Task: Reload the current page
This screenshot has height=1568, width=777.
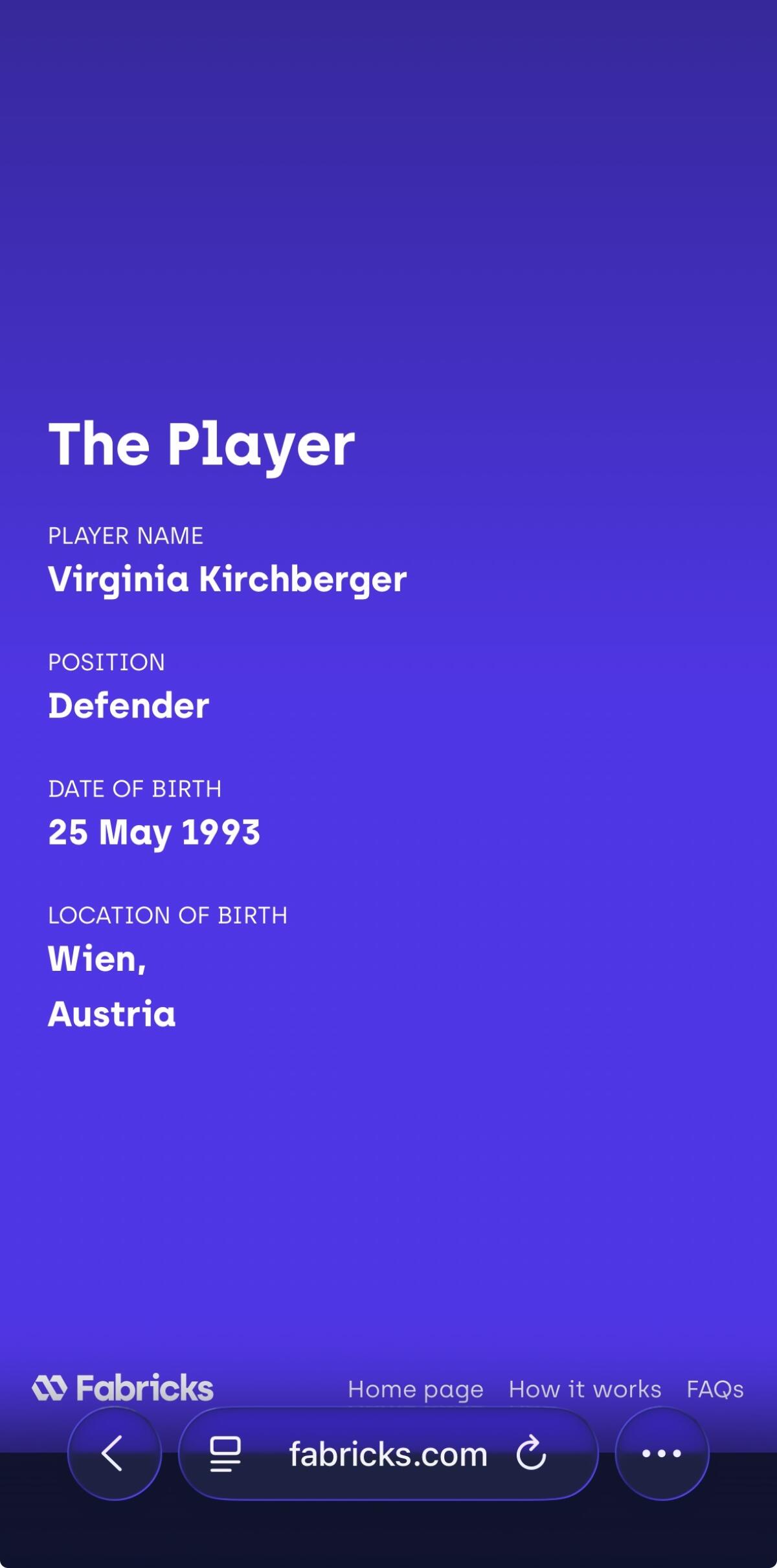Action: [x=531, y=1453]
